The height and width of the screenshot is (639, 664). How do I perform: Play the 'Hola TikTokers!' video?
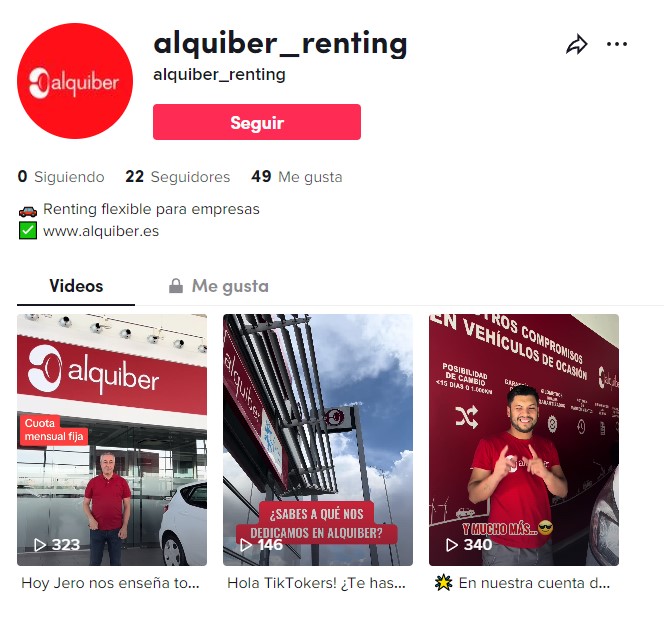click(318, 440)
